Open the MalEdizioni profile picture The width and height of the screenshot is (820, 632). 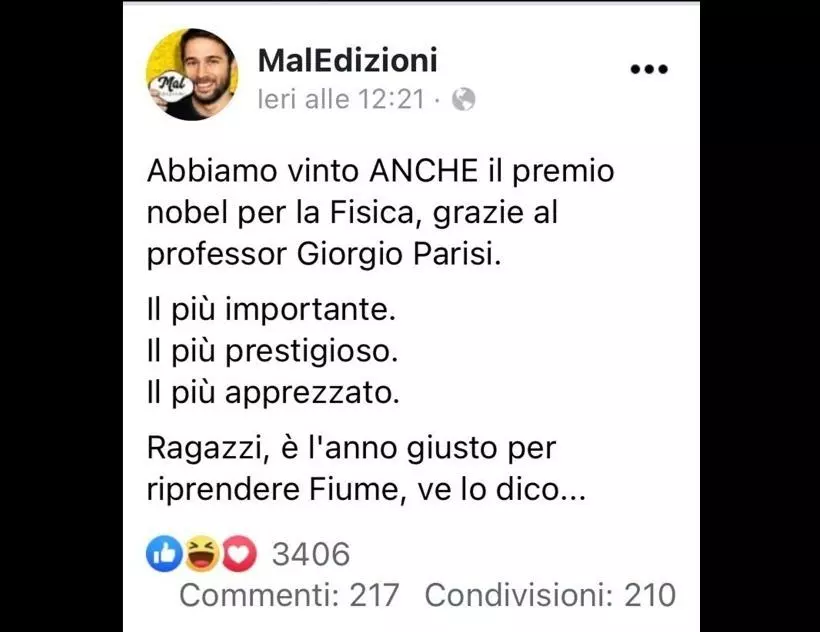(x=192, y=75)
